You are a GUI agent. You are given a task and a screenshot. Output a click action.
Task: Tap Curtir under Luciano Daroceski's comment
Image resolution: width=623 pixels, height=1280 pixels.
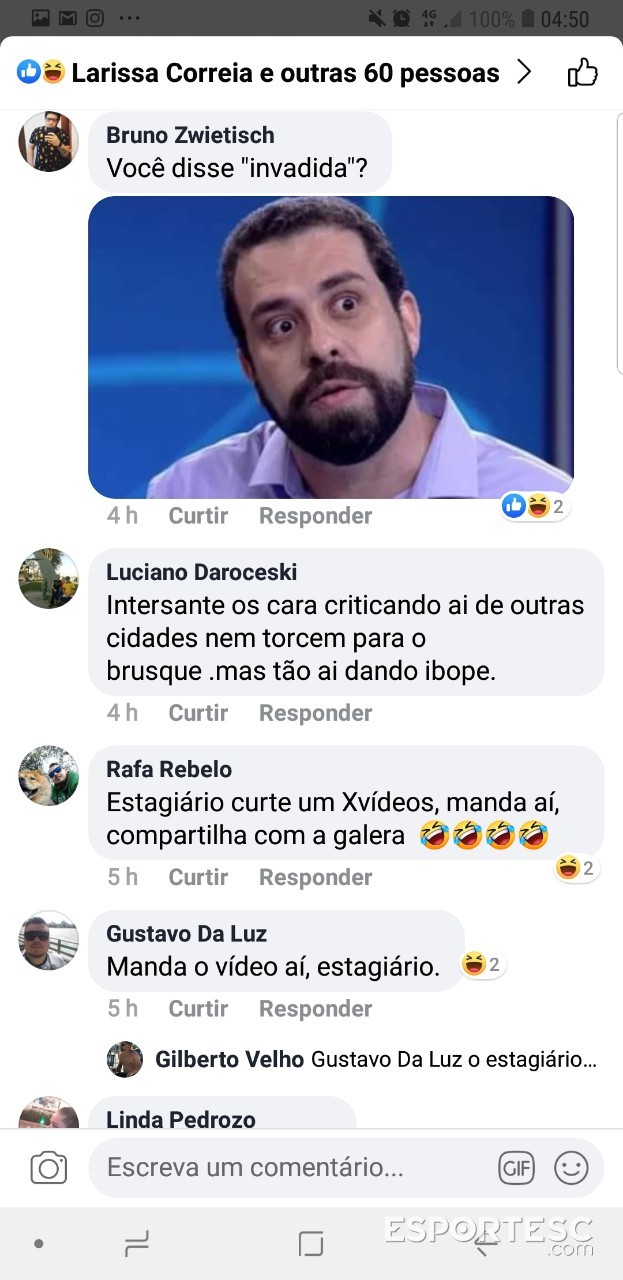[x=198, y=713]
